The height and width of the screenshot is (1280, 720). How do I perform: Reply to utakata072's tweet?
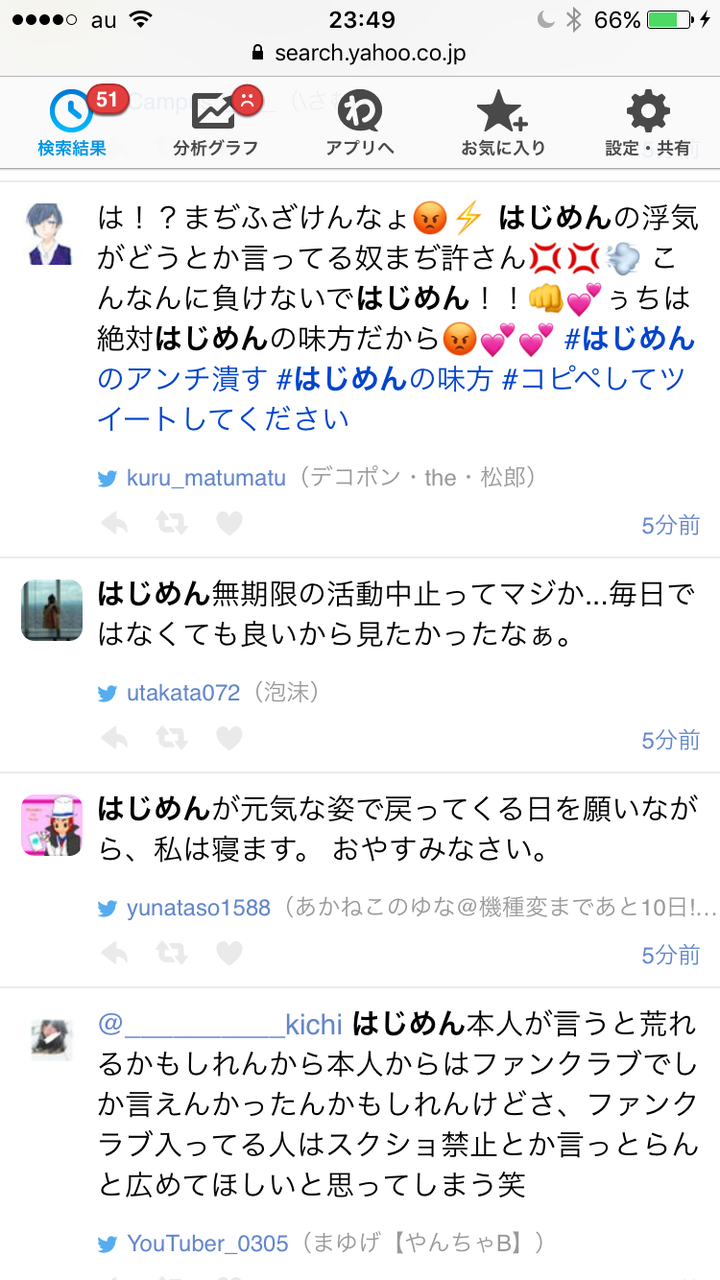click(x=114, y=738)
